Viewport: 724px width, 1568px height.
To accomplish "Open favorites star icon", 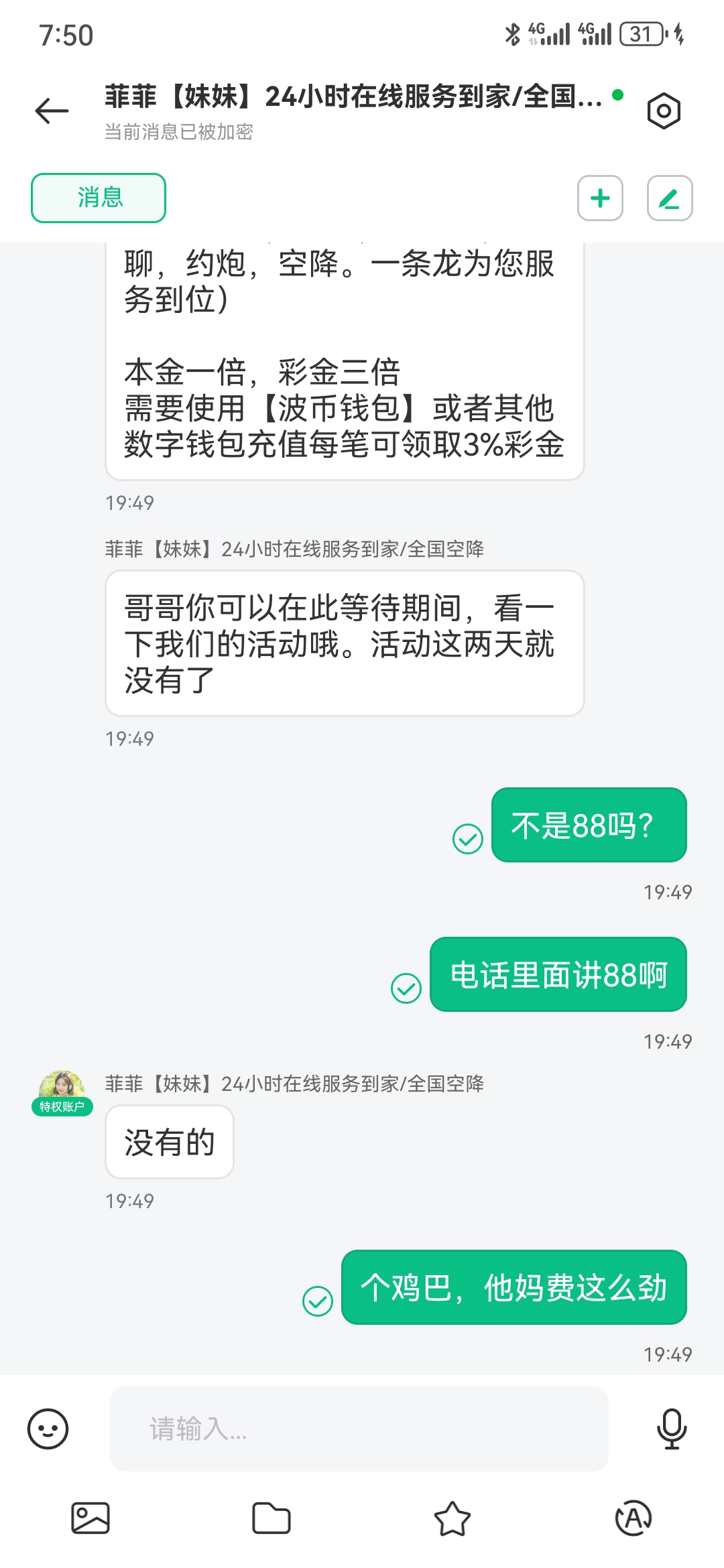I will 452,1518.
